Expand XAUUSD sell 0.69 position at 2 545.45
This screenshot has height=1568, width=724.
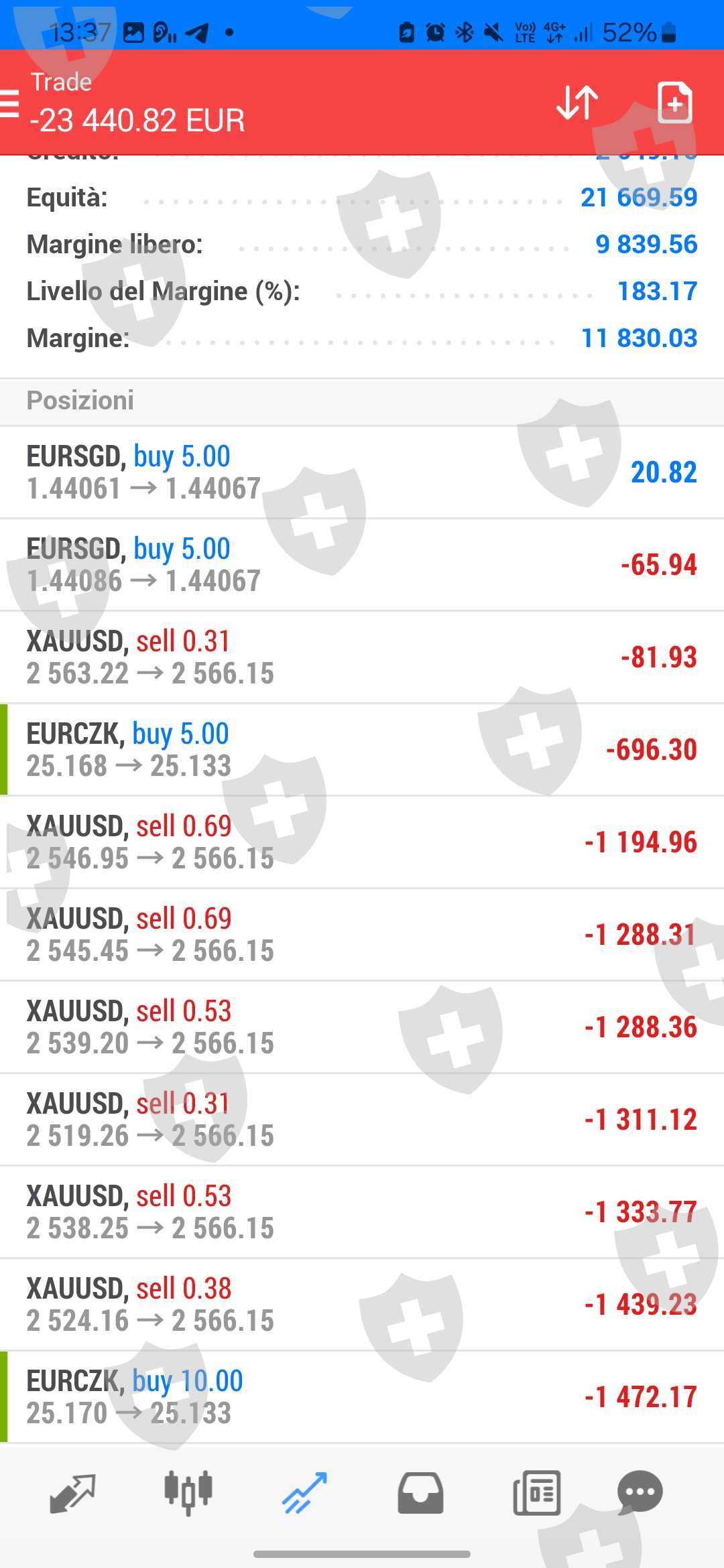362,934
